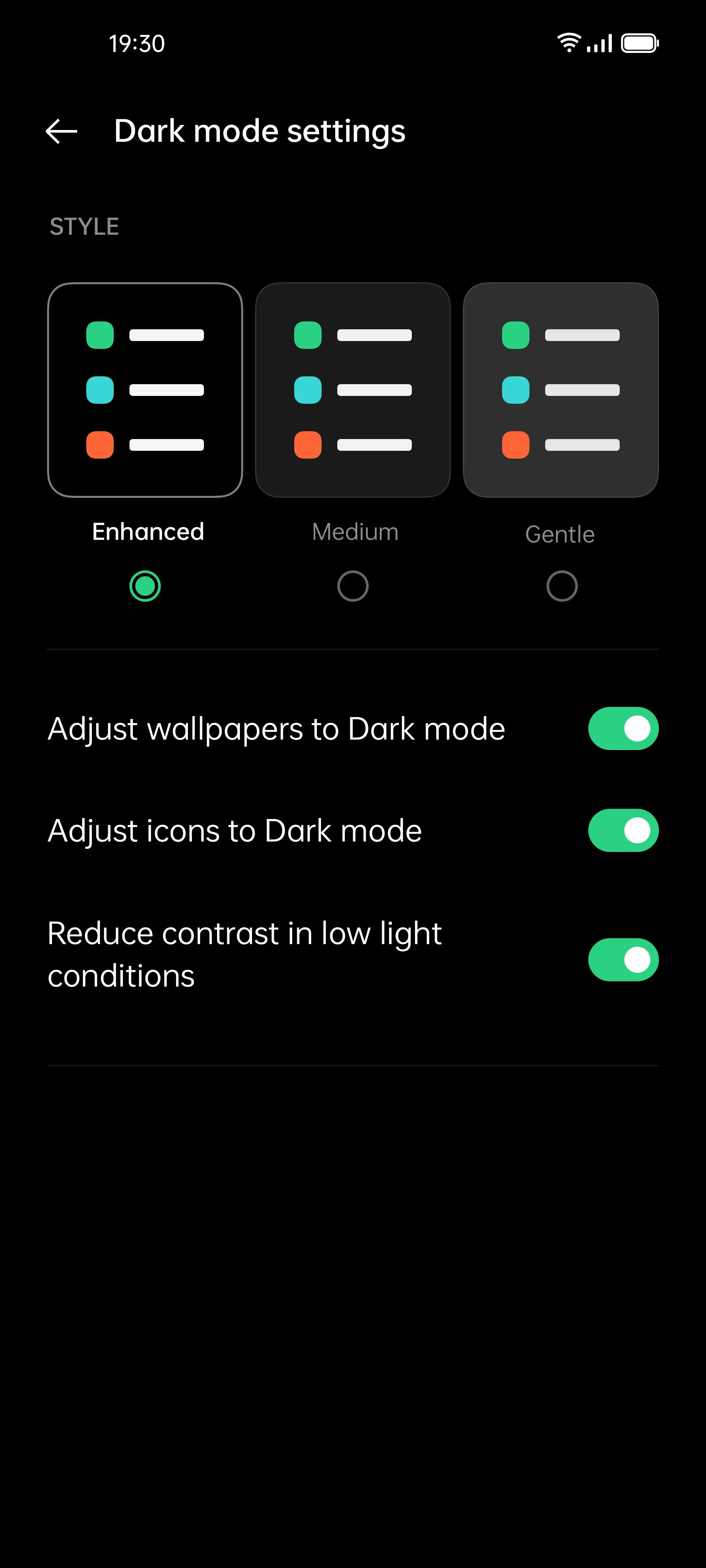Tap the Enhanced style preview card
The image size is (706, 1568).
[145, 390]
